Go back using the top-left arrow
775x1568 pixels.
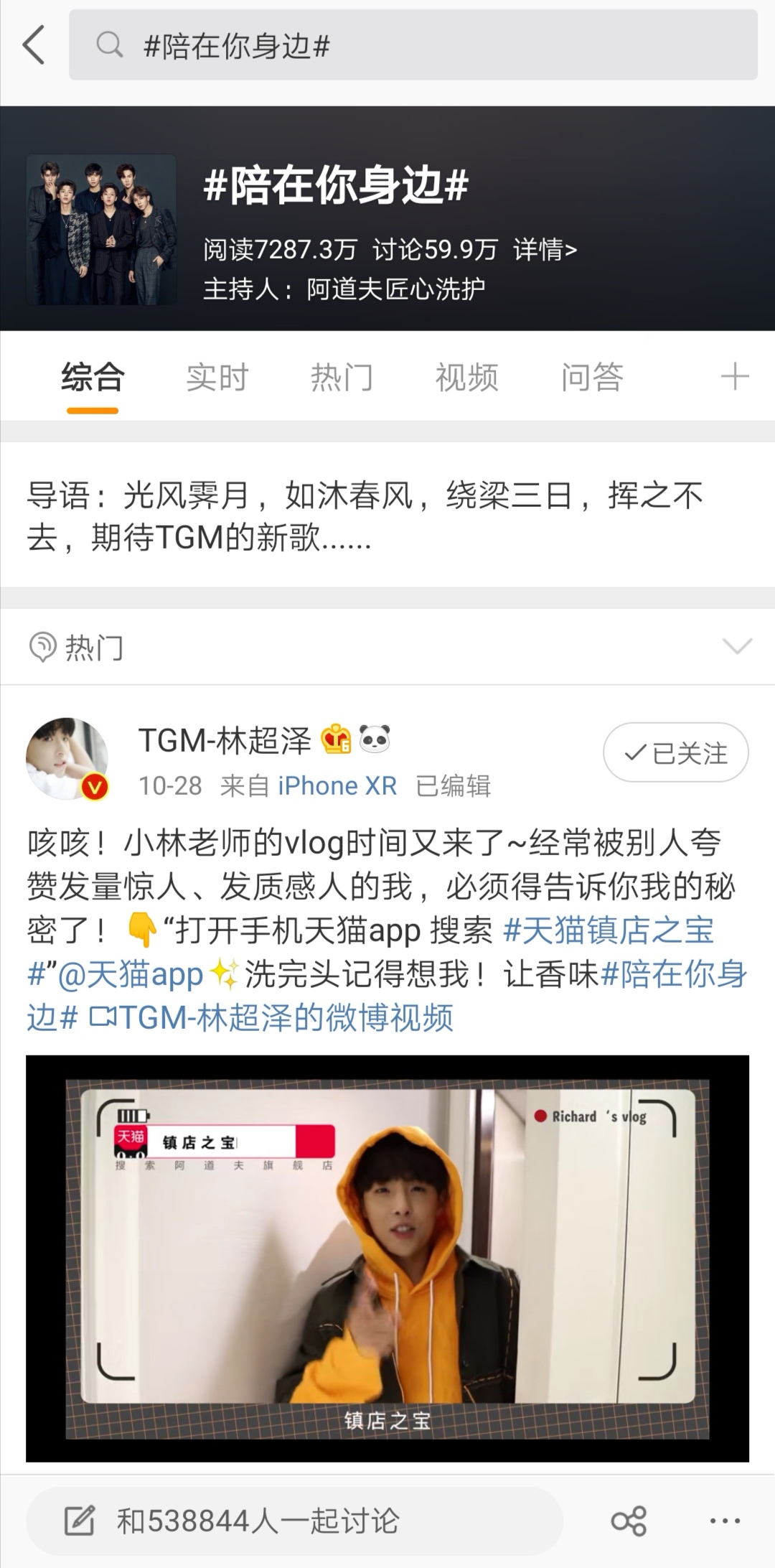pos(34,45)
